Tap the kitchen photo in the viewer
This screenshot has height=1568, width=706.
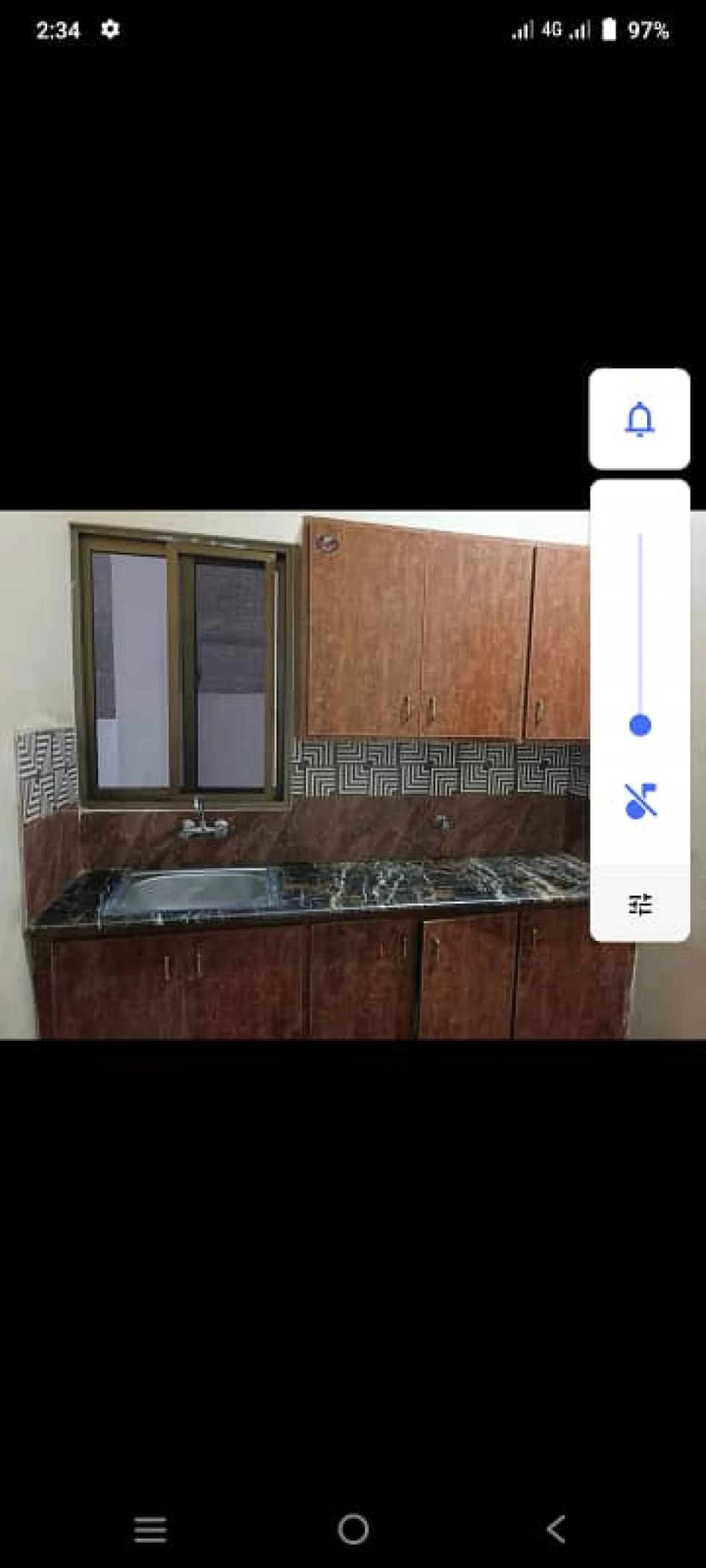294,776
